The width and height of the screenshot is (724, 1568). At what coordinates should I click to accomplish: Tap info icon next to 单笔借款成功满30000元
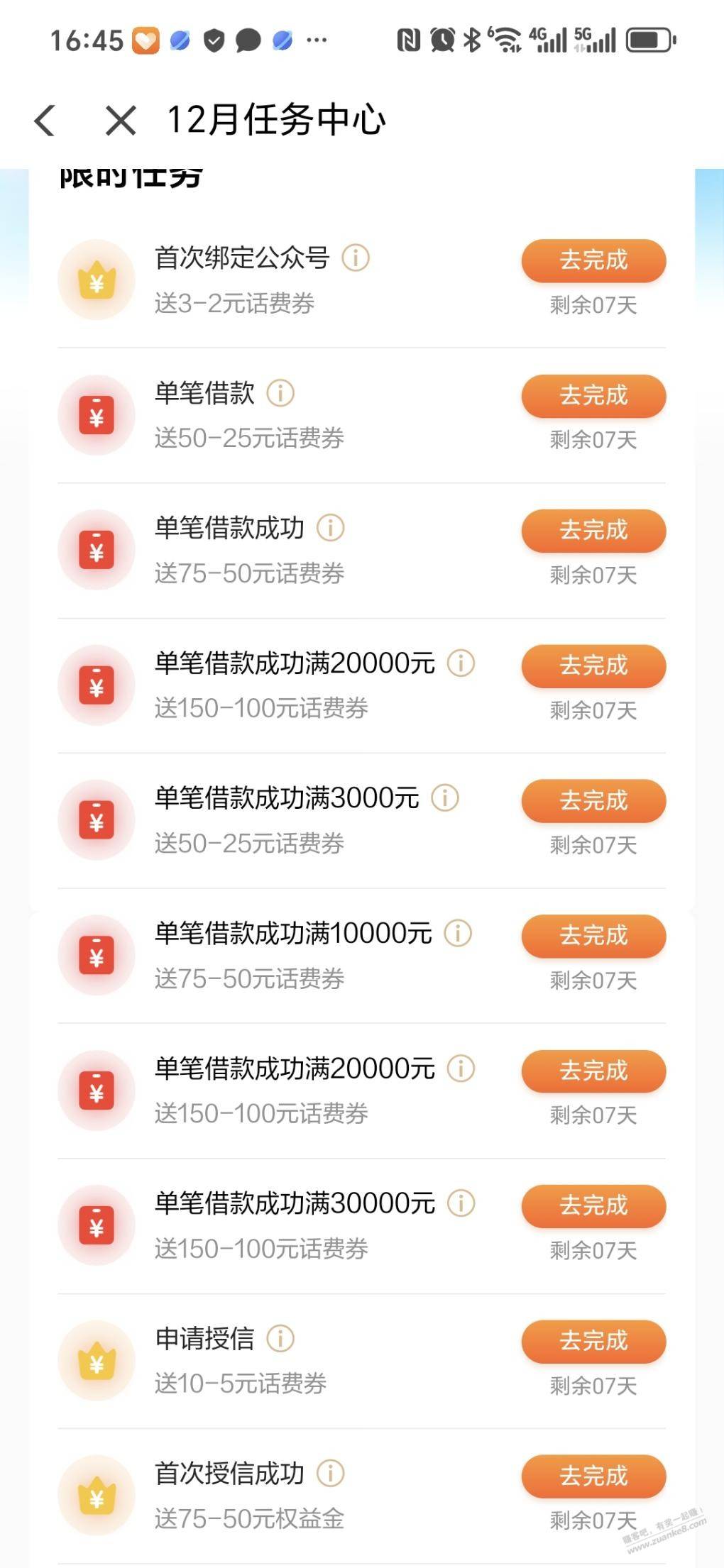tap(461, 1203)
